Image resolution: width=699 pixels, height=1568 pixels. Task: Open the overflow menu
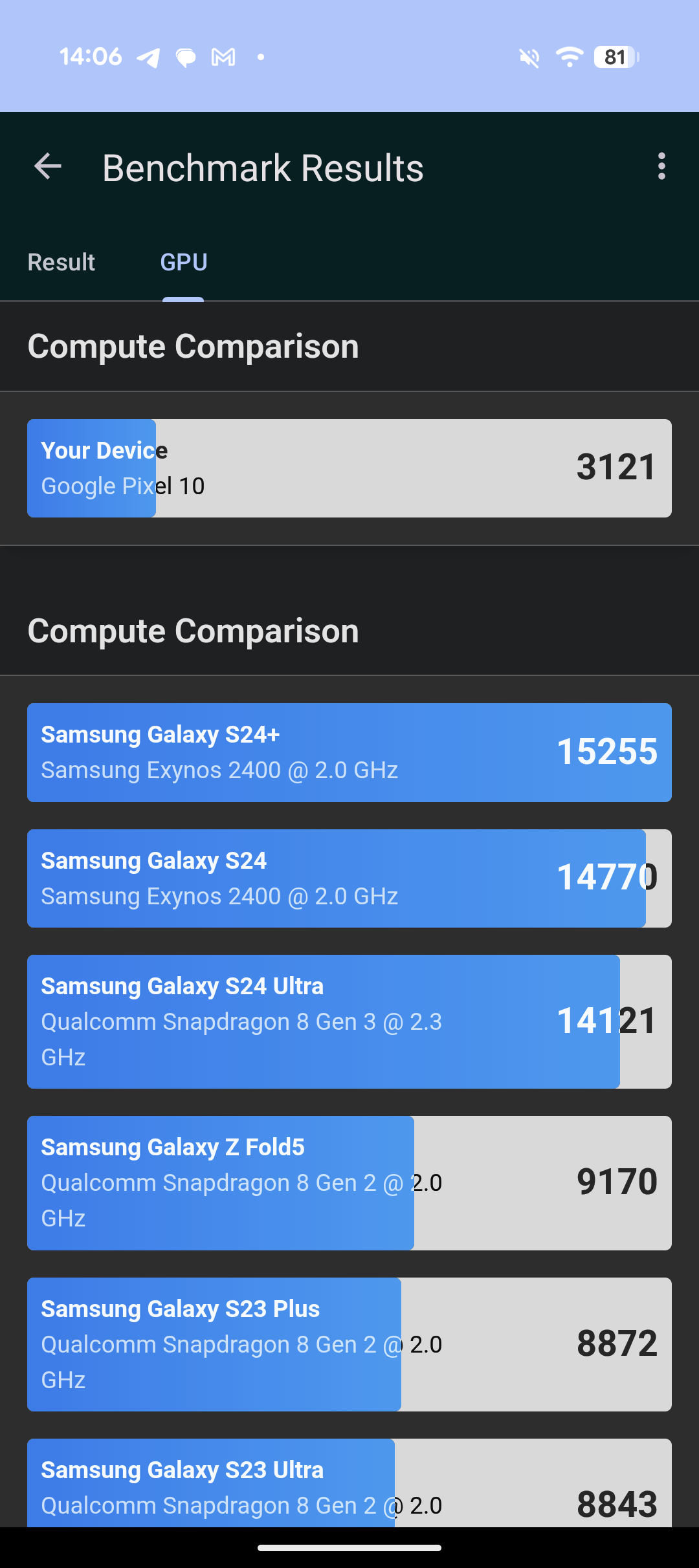click(661, 167)
